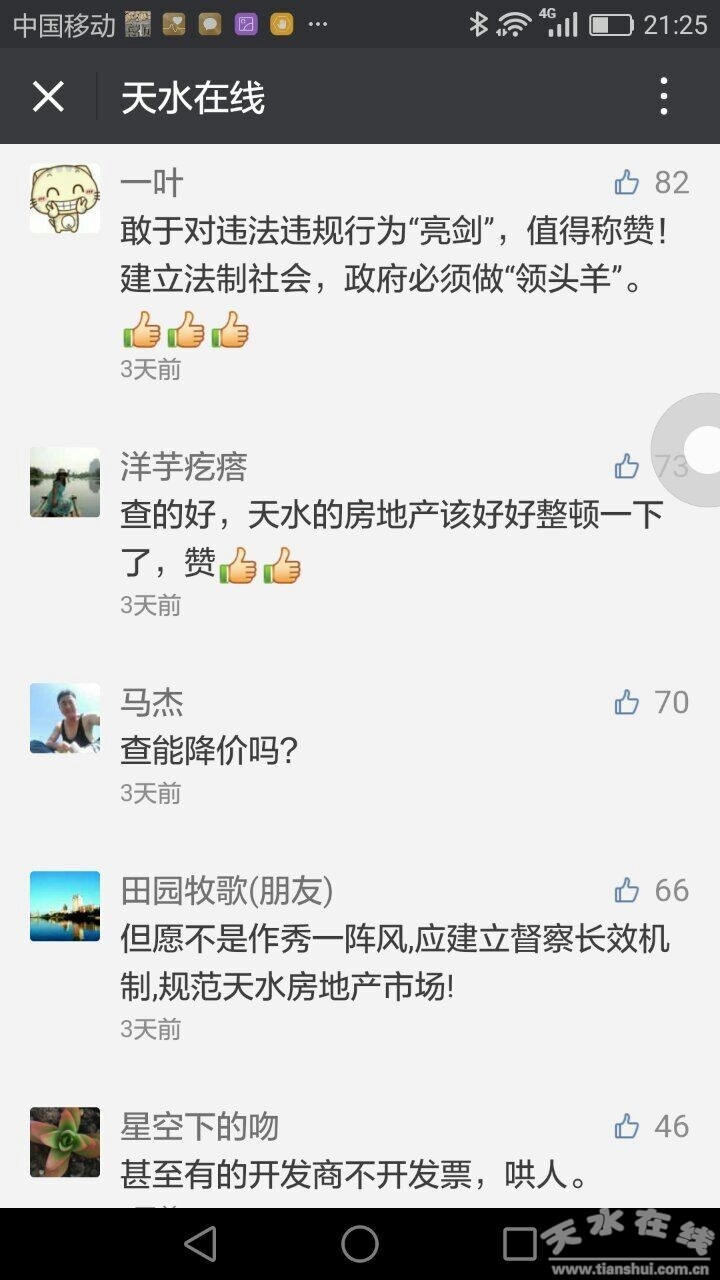The image size is (720, 1280).
Task: Like 田园牧歌(朋友)'s comment
Action: (x=627, y=890)
